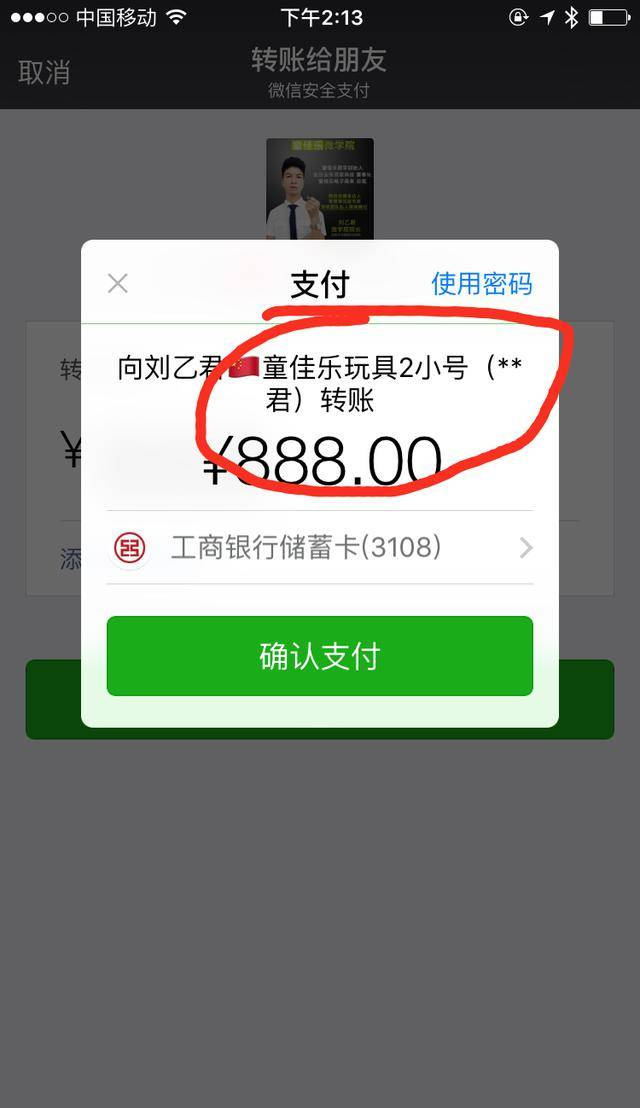Switch to 使用密码 payment method
The height and width of the screenshot is (1108, 640).
pos(481,284)
